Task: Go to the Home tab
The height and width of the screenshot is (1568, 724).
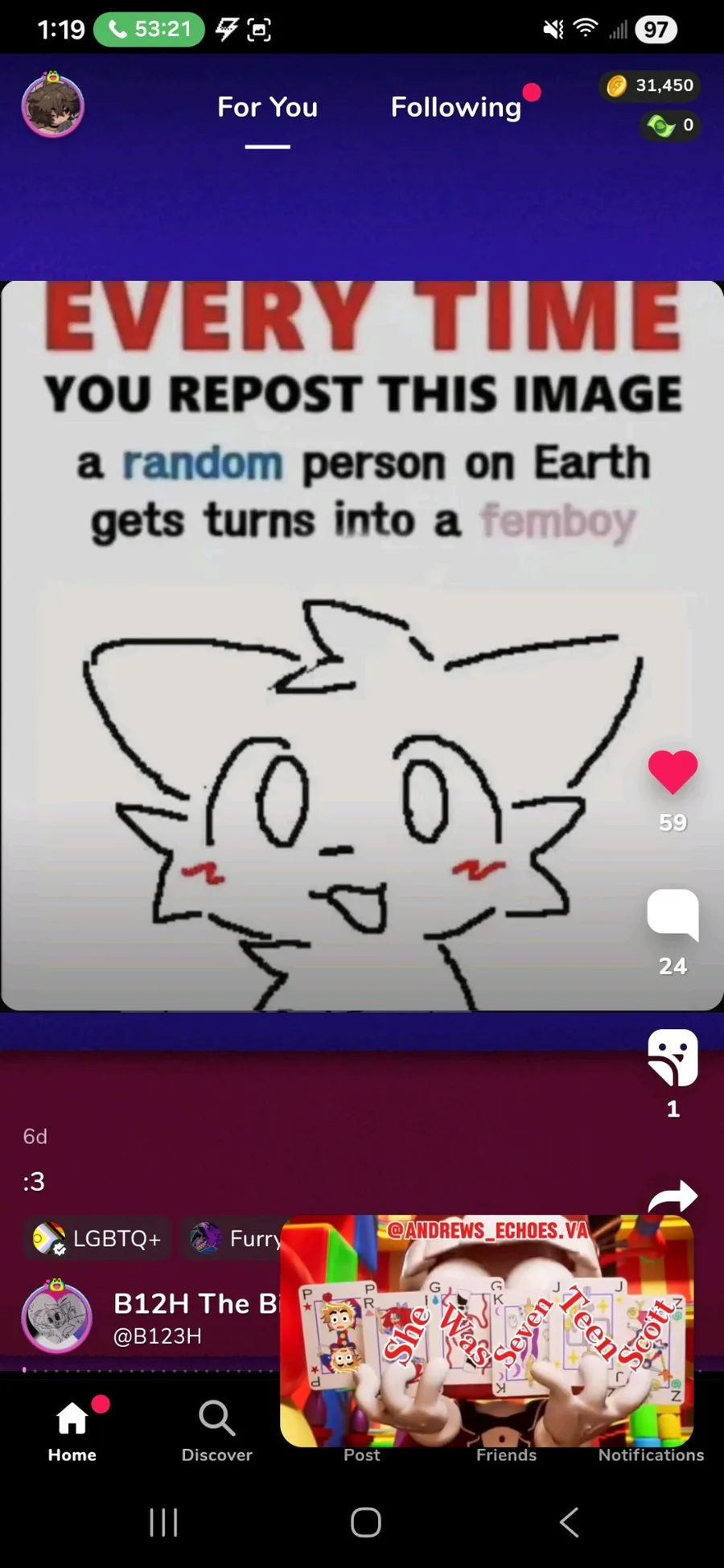Action: (x=72, y=1430)
